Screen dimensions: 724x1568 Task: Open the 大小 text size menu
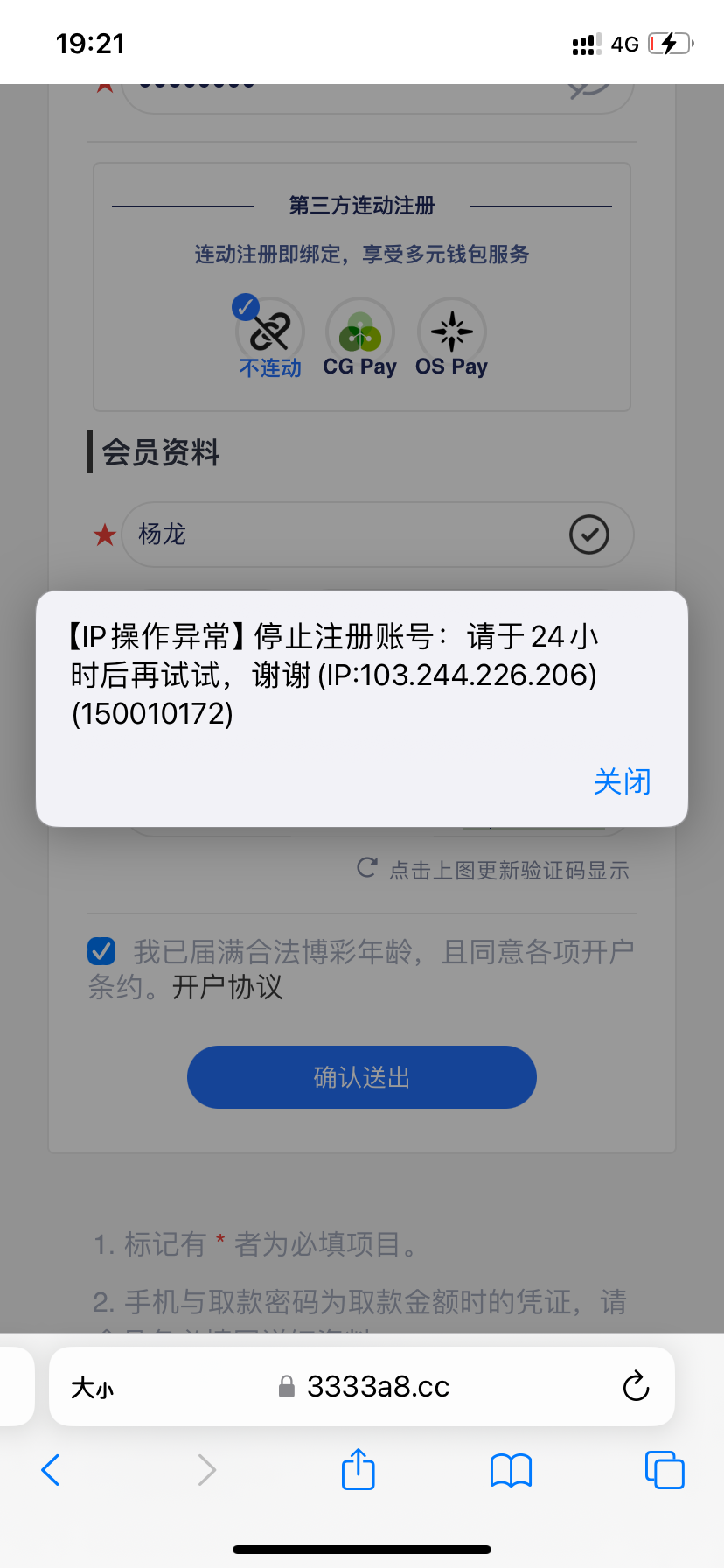pos(92,1387)
